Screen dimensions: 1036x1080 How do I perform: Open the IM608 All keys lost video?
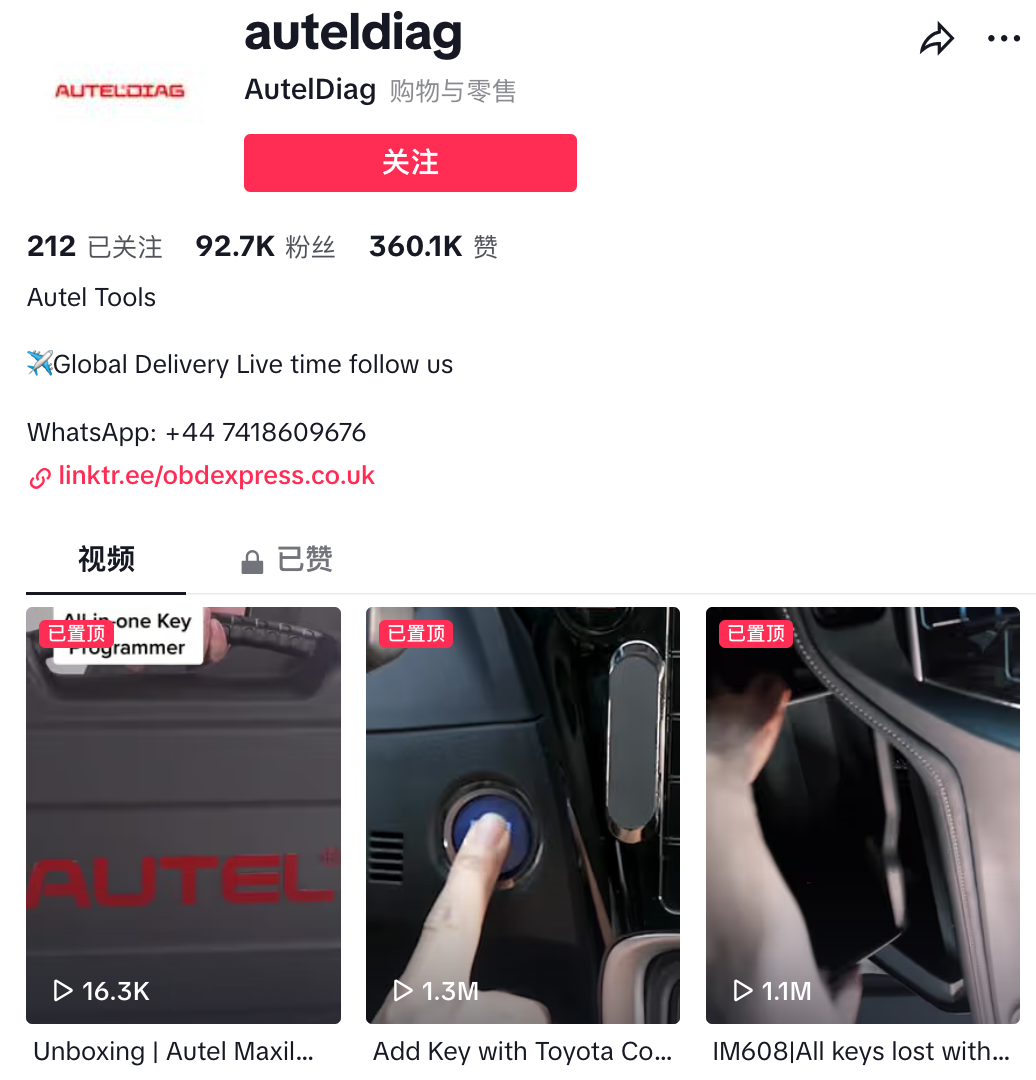862,815
